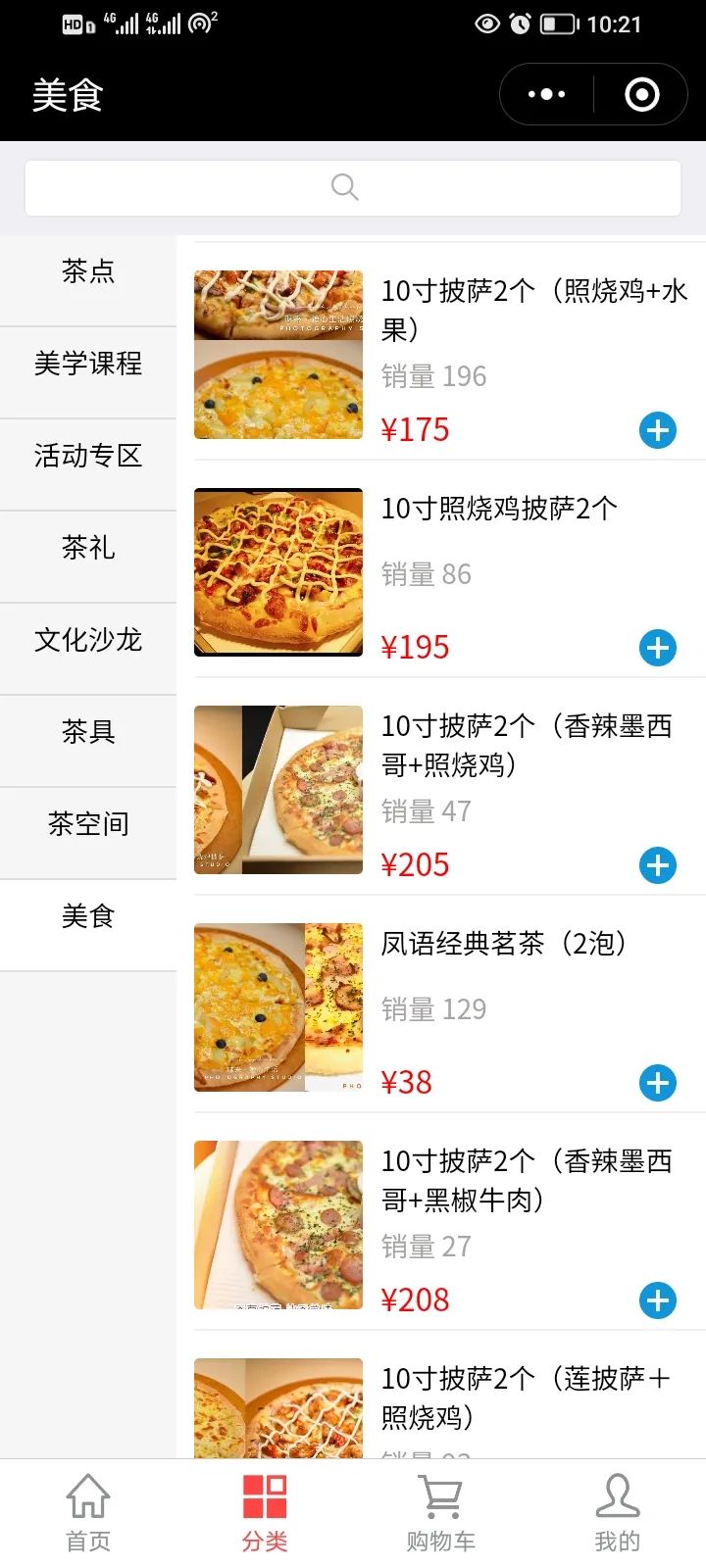
Task: Open the 茶具 category
Action: pos(87,731)
